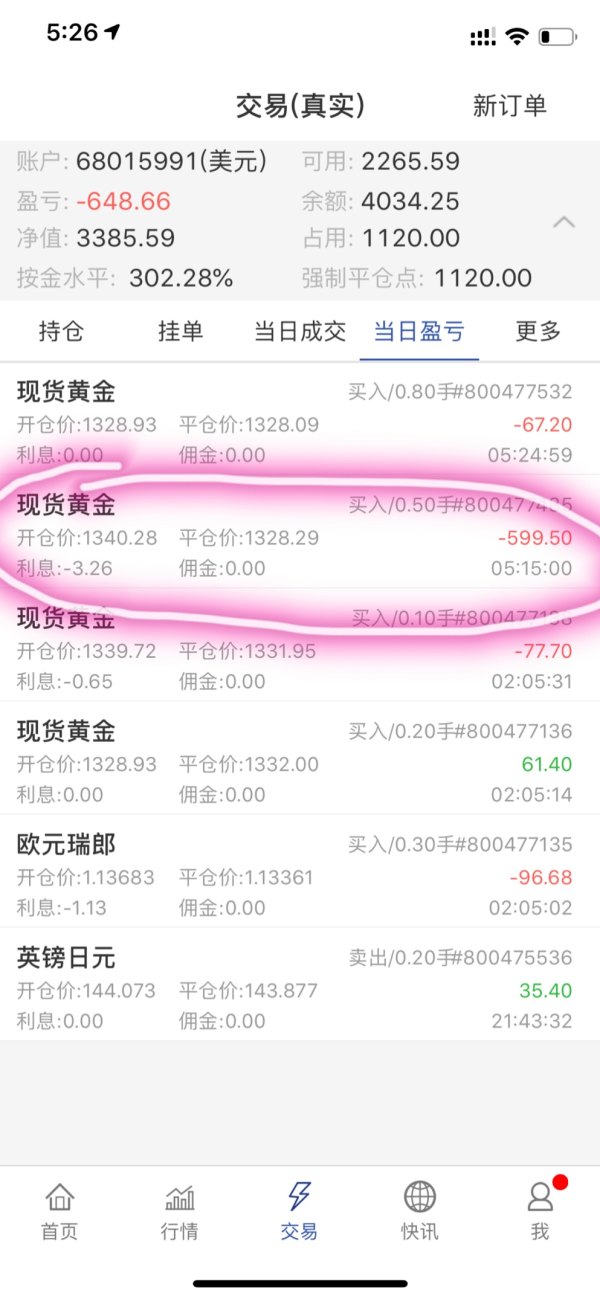This screenshot has height=1299, width=600.
Task: Switch to the 持仓 tab
Action: (61, 332)
